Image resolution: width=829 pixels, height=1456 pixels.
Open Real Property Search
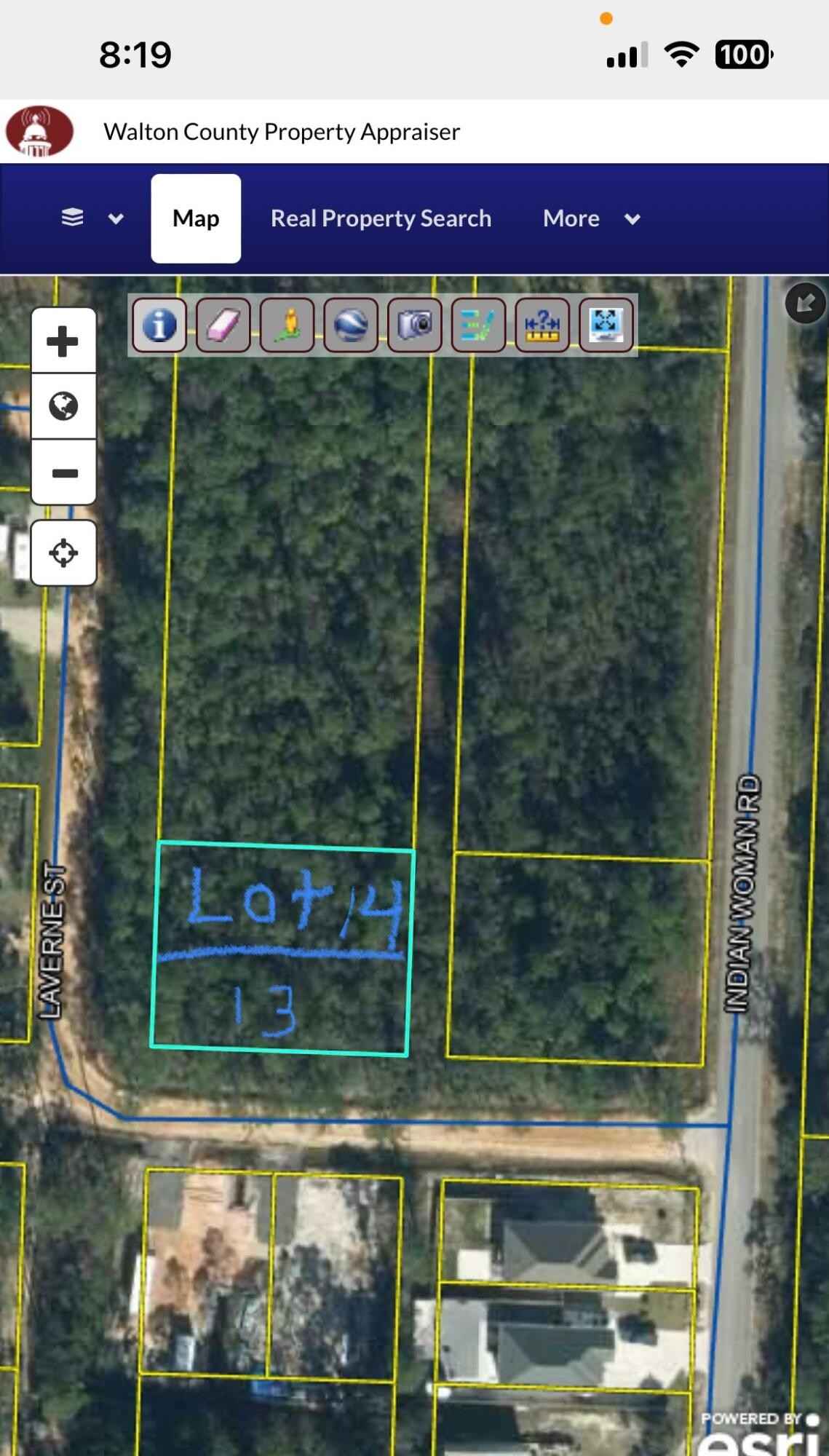[x=381, y=218]
